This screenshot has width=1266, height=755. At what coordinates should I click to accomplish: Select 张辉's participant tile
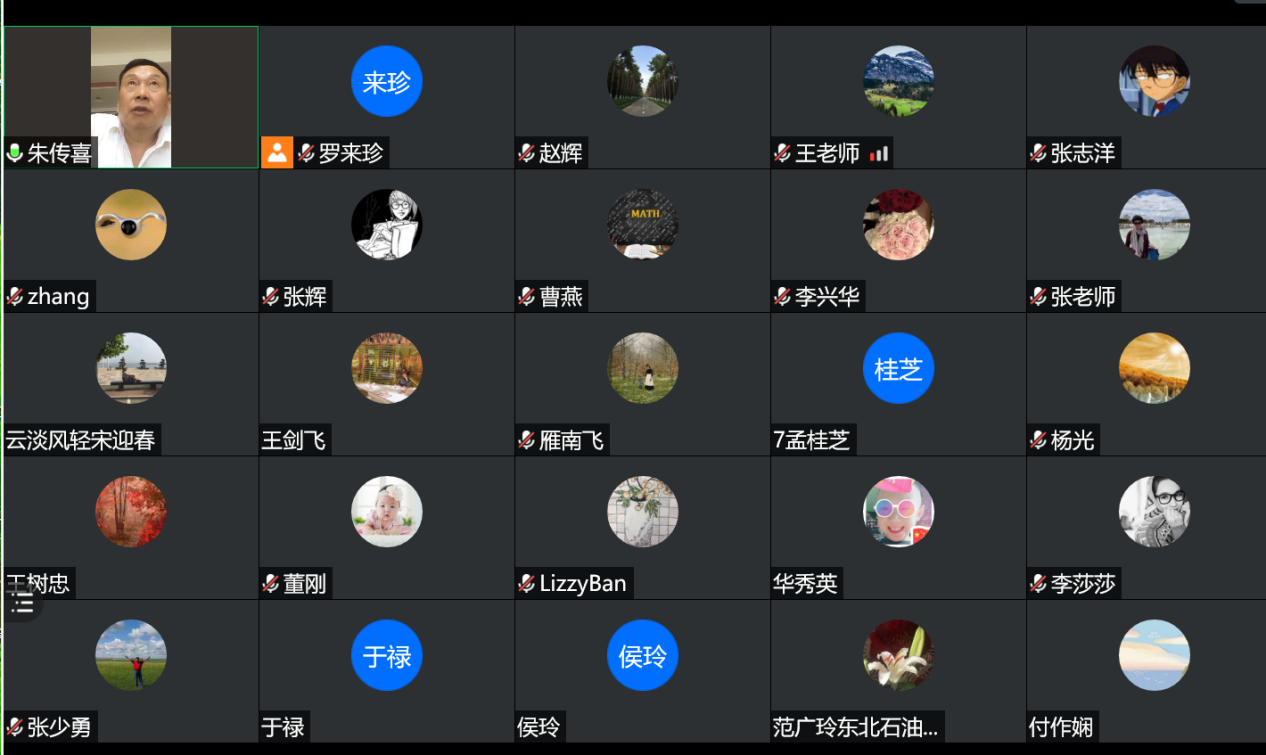click(x=387, y=240)
